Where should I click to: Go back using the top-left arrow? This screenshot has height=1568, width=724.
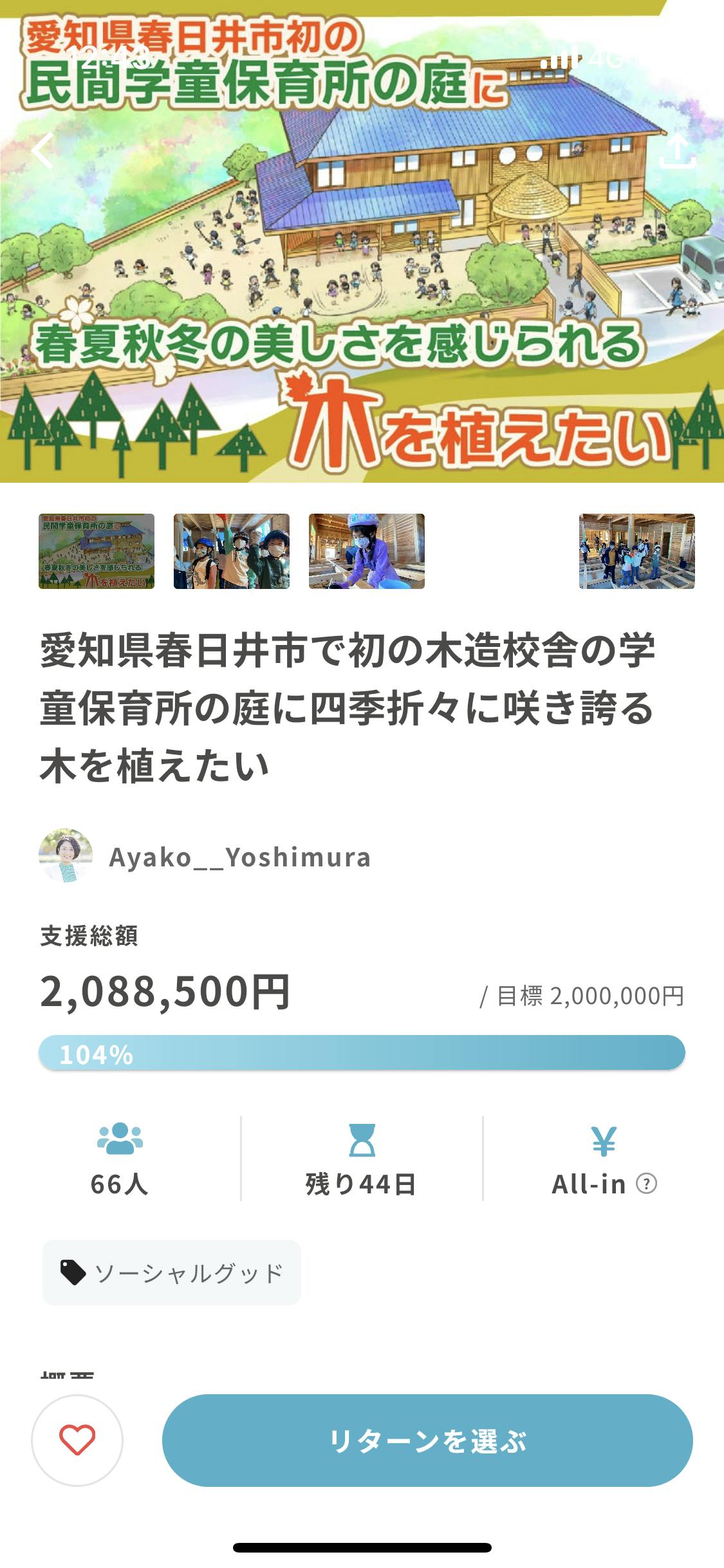tap(42, 151)
